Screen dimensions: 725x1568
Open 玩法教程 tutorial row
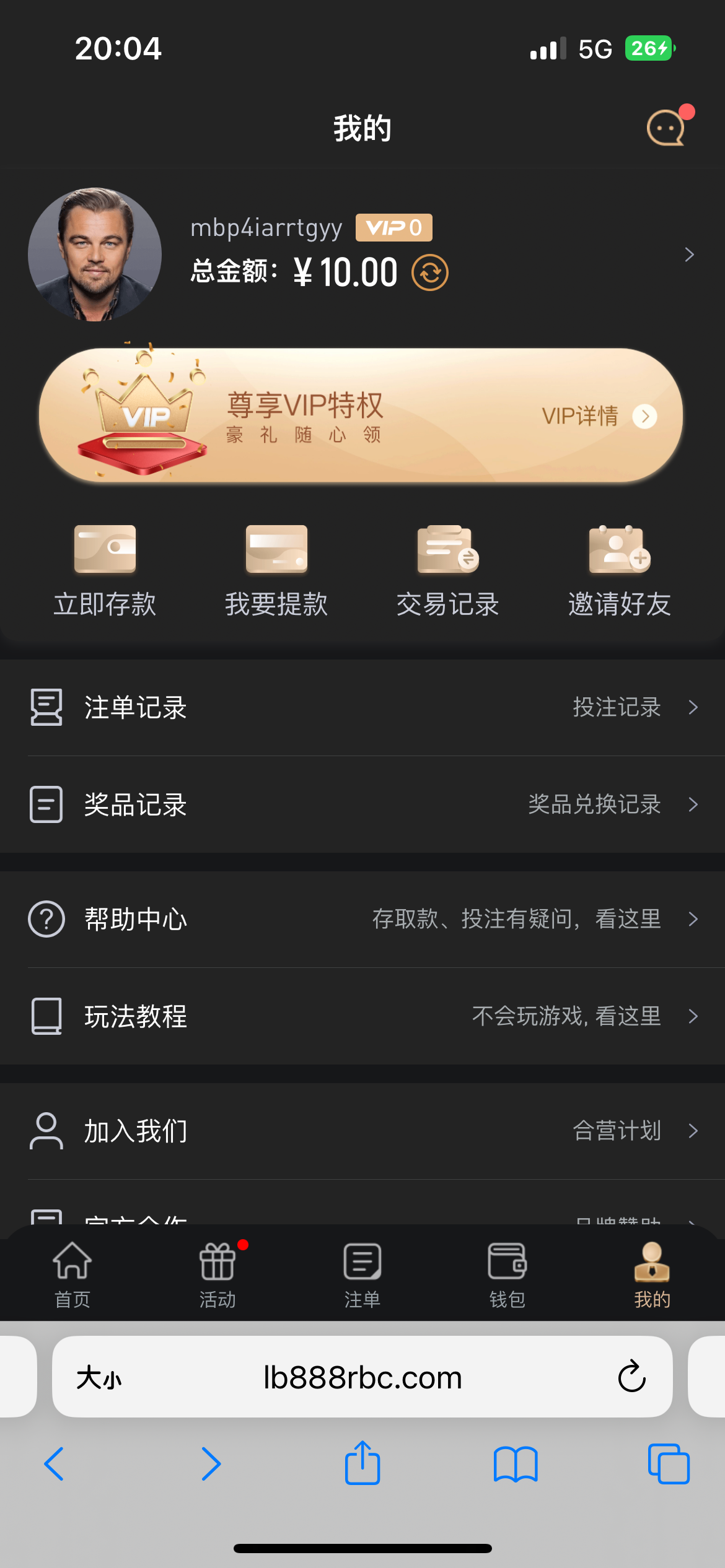coord(362,1016)
